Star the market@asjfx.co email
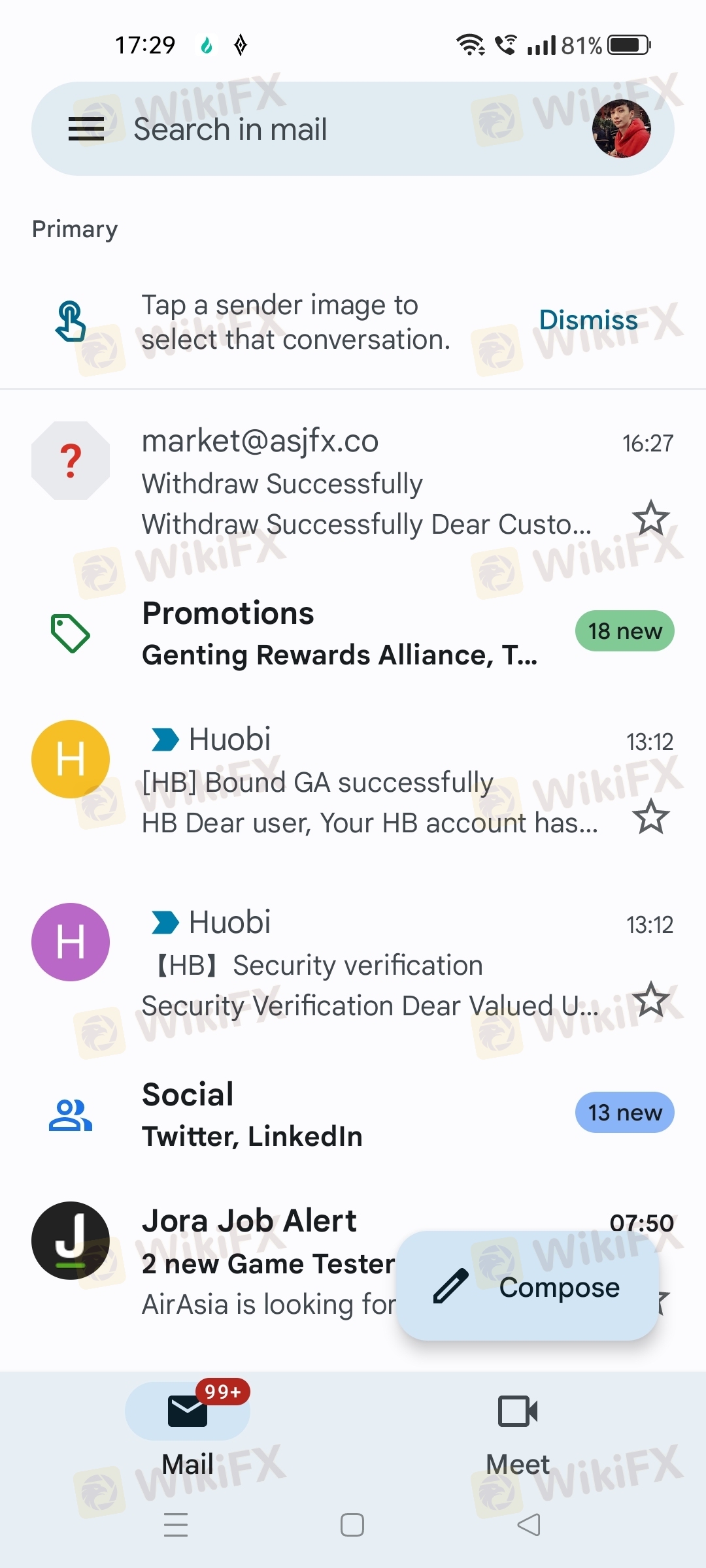 coord(650,518)
